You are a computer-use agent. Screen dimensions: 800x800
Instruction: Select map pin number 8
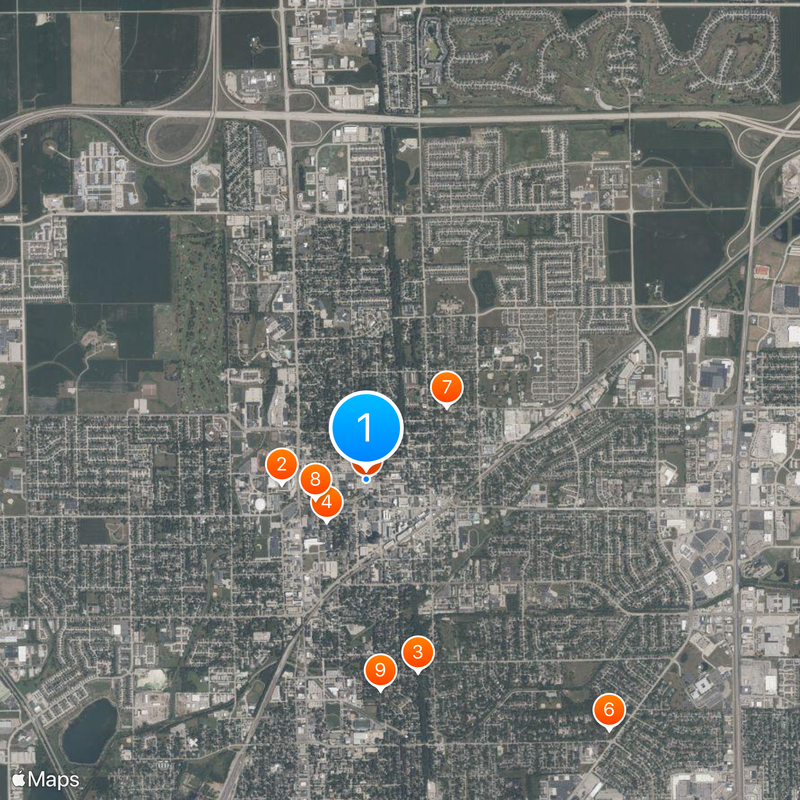315,480
